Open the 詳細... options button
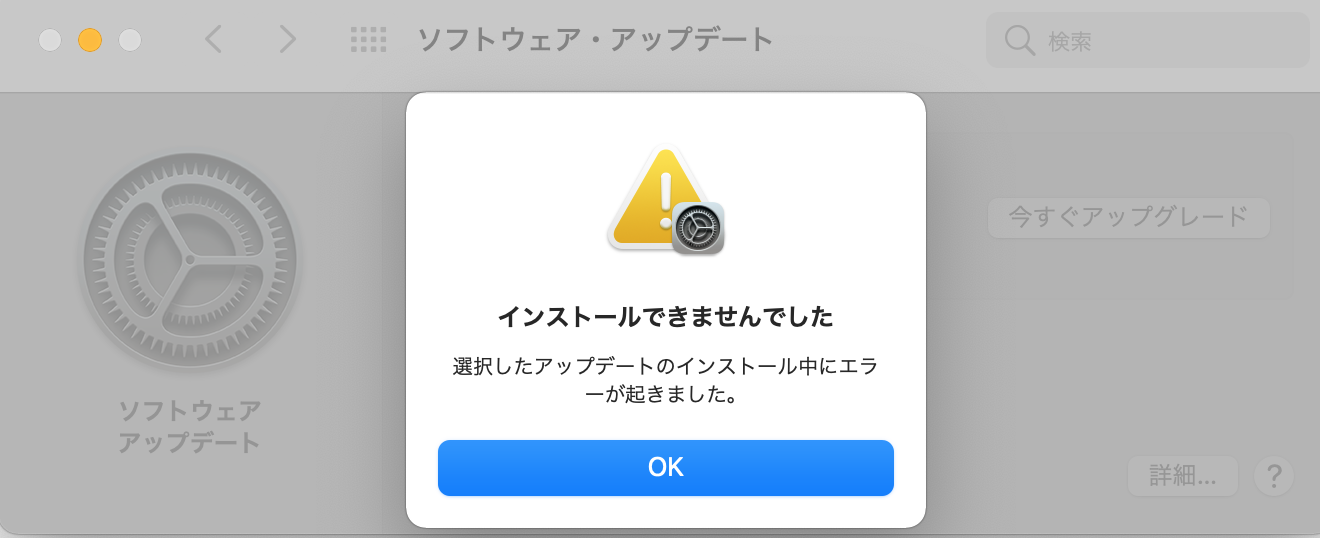1320x538 pixels. click(x=1182, y=476)
